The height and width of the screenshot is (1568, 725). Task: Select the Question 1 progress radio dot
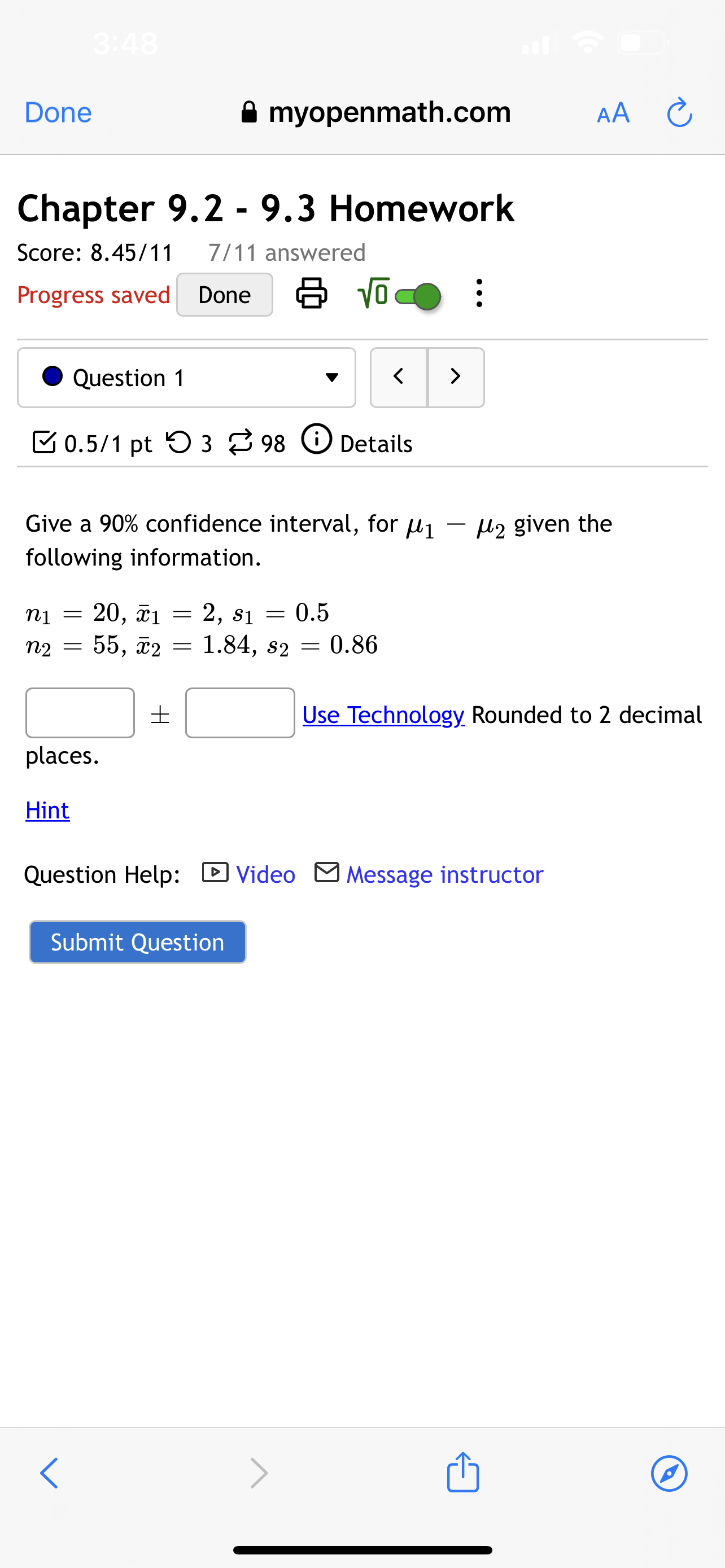[x=53, y=377]
